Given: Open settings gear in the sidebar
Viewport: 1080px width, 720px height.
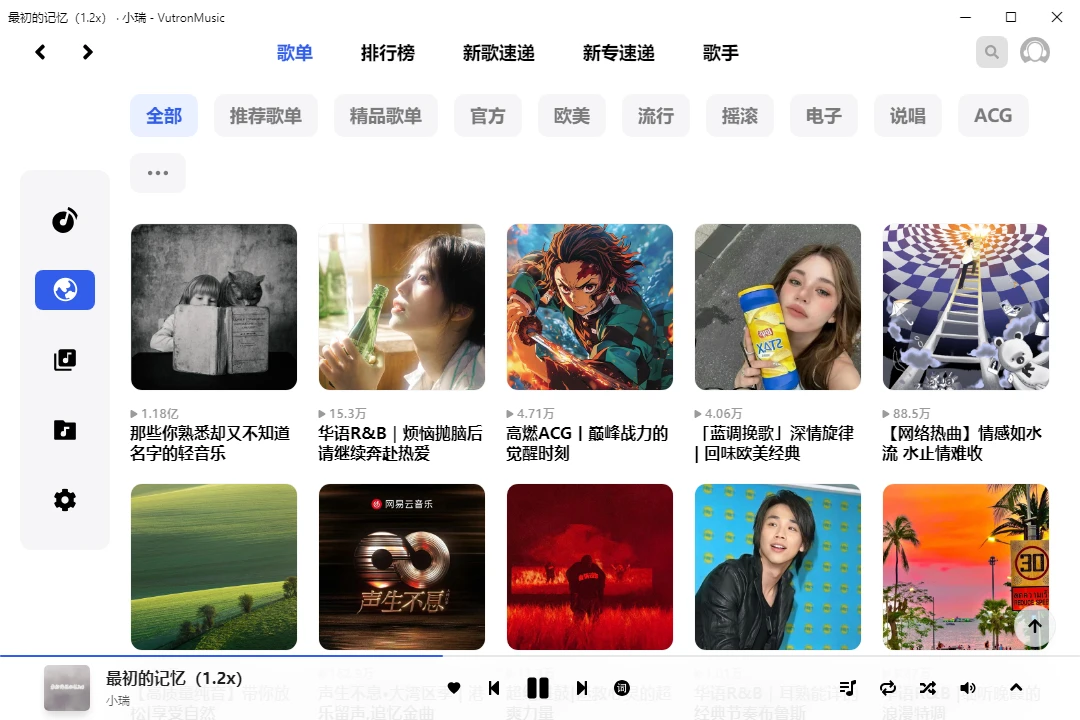Looking at the screenshot, I should coord(65,500).
